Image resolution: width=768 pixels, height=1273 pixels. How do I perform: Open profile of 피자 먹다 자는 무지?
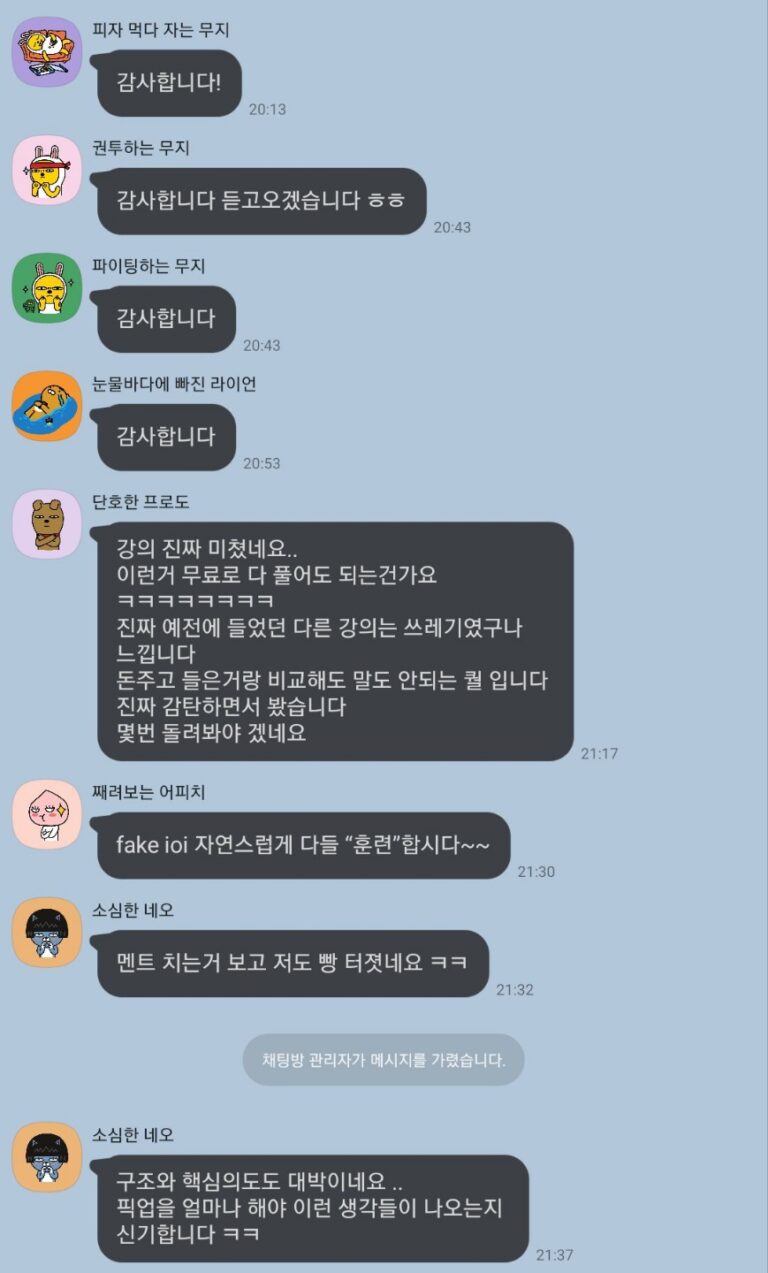coord(47,52)
